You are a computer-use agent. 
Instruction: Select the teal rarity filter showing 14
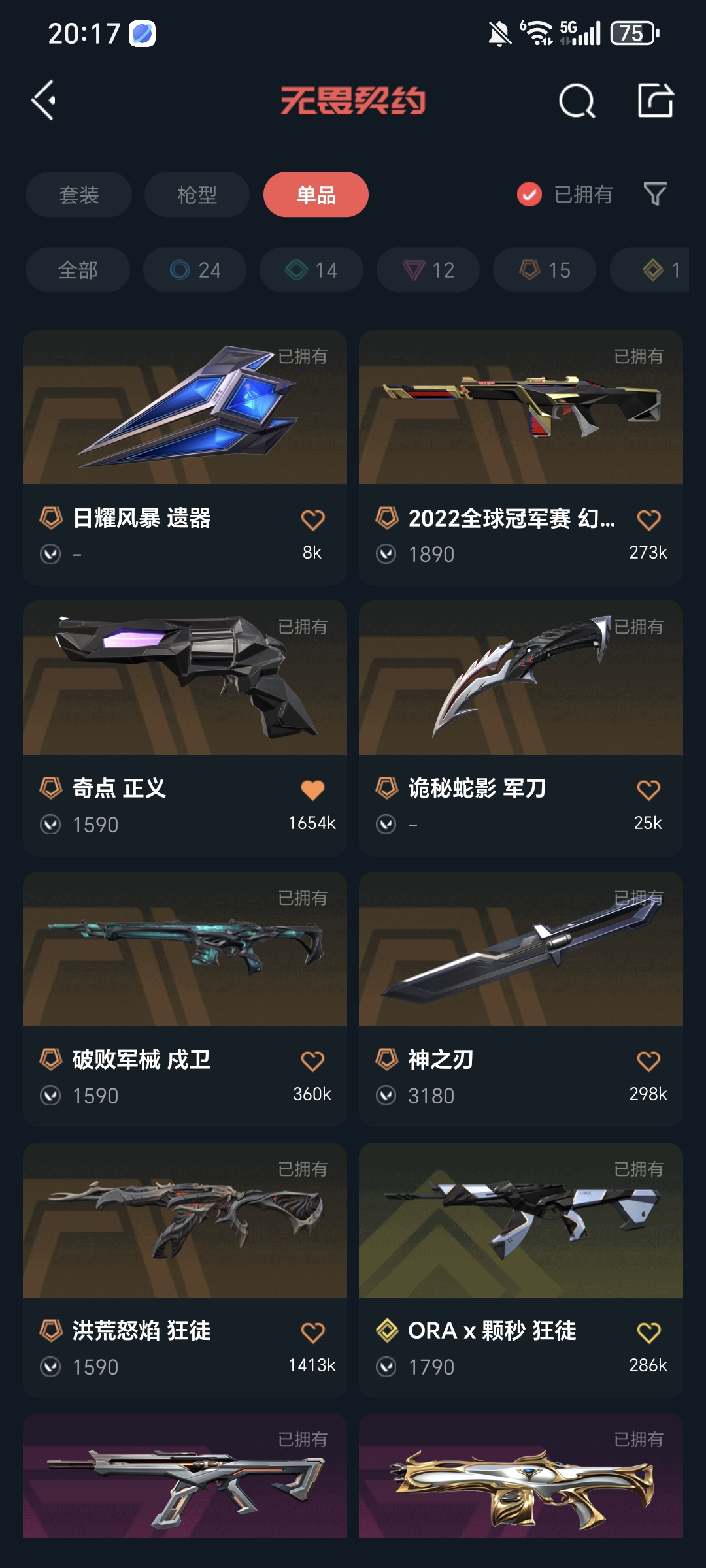(x=311, y=270)
